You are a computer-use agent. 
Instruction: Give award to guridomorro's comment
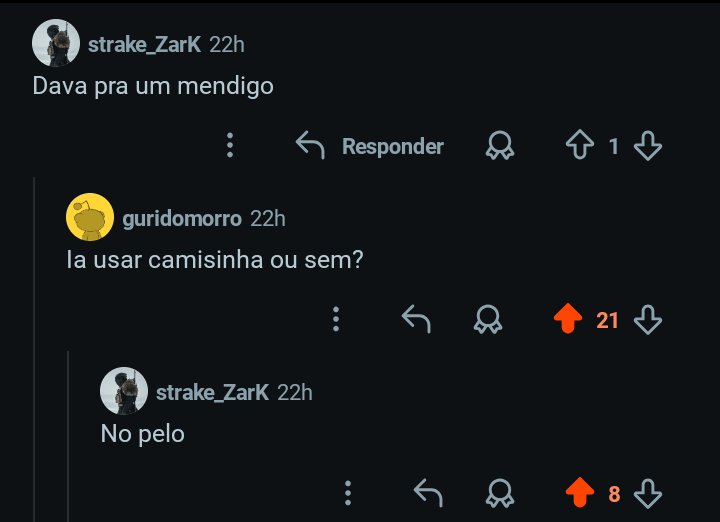click(x=487, y=320)
